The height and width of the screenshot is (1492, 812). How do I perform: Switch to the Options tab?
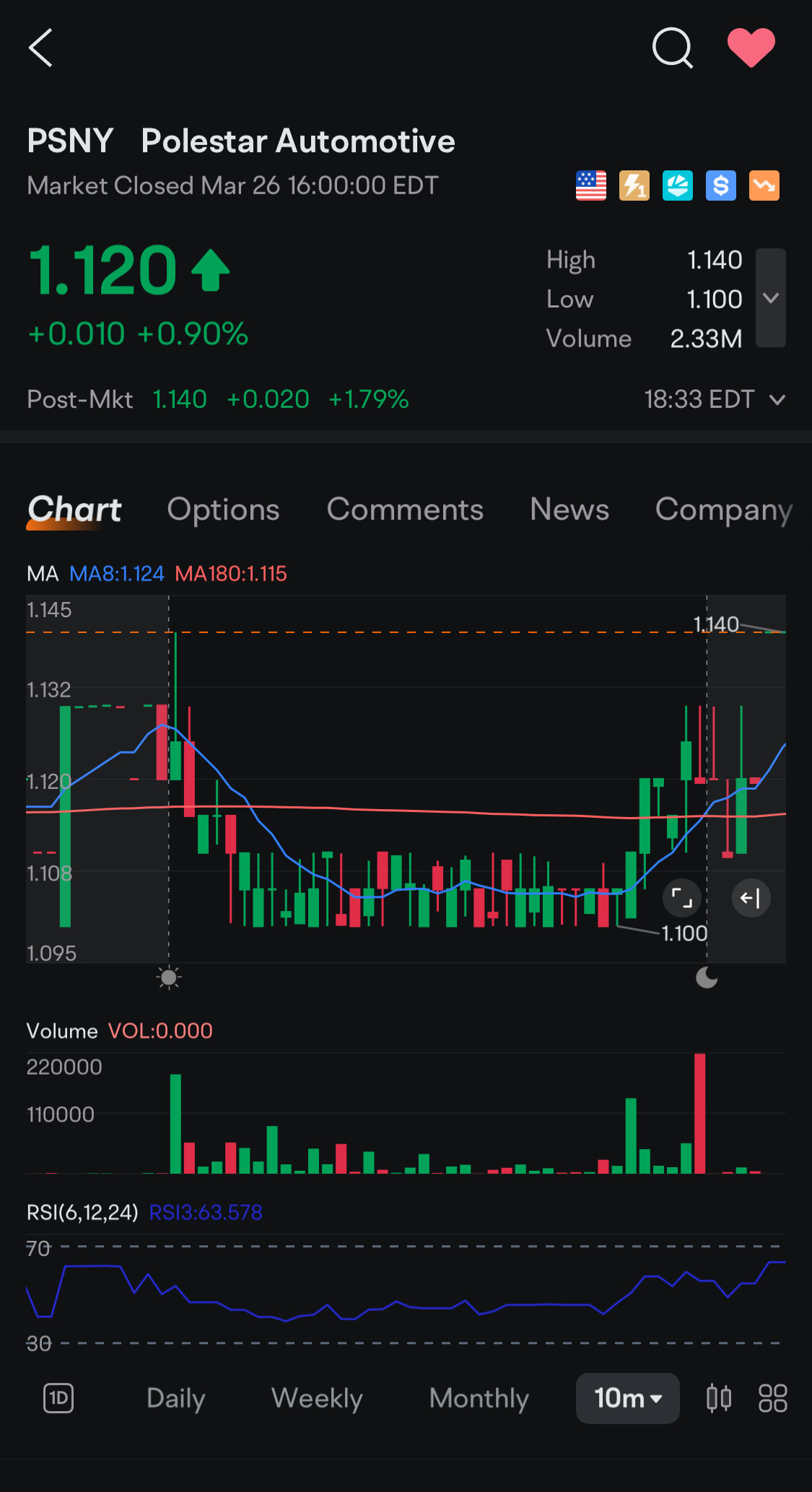tap(223, 510)
